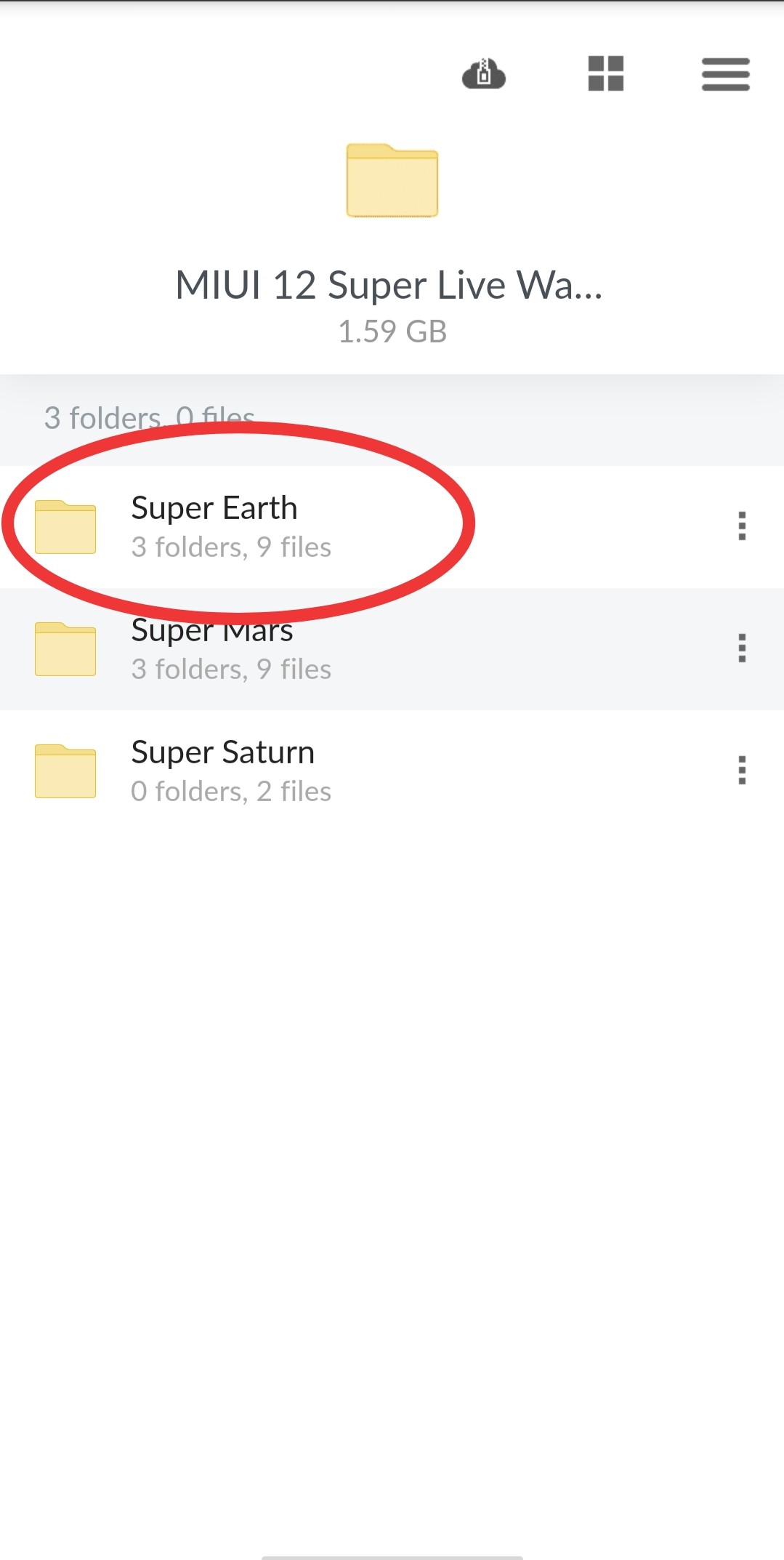Viewport: 784px width, 1560px height.
Task: Open the hamburger menu
Action: pos(725,74)
